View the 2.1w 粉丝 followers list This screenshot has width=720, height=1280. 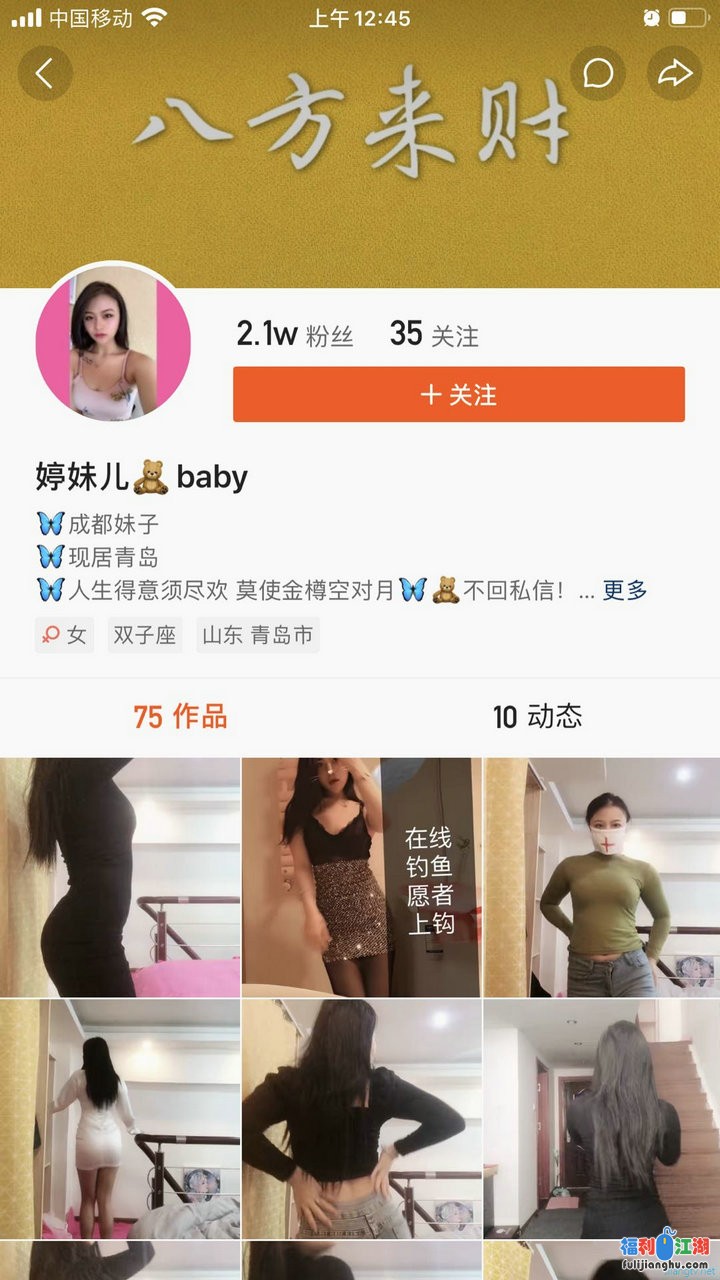(x=295, y=335)
